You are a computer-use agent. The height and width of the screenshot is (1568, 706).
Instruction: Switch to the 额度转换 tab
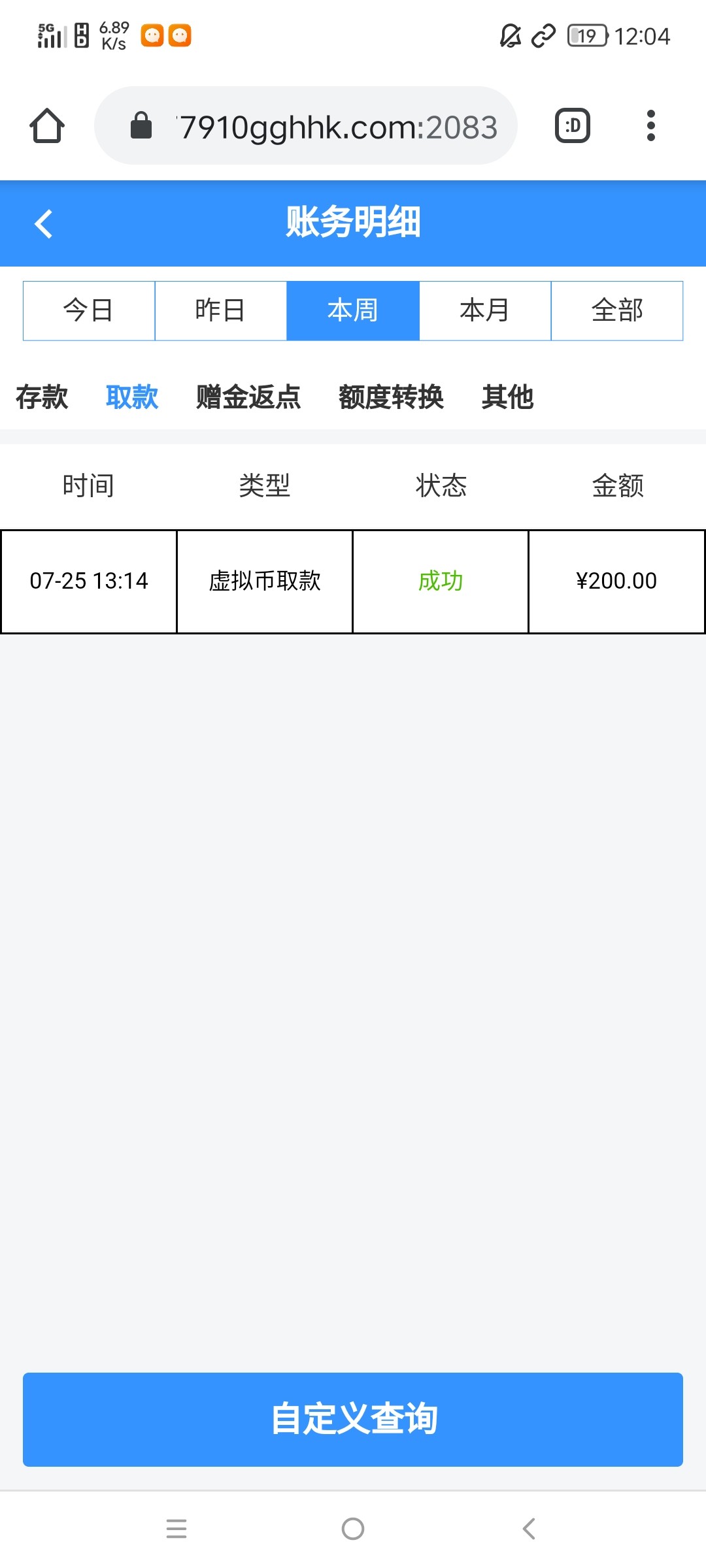[391, 397]
